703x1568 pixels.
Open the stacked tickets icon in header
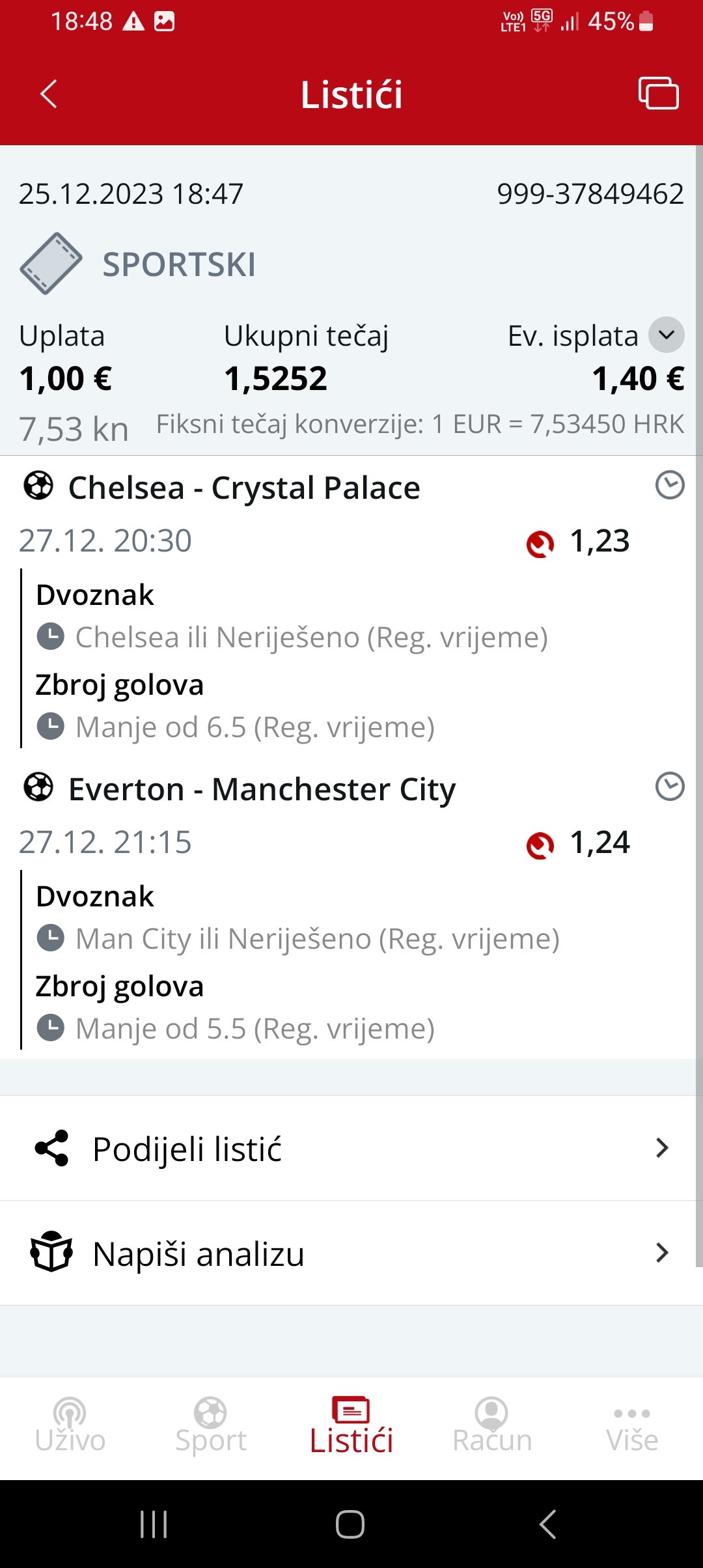coord(658,93)
